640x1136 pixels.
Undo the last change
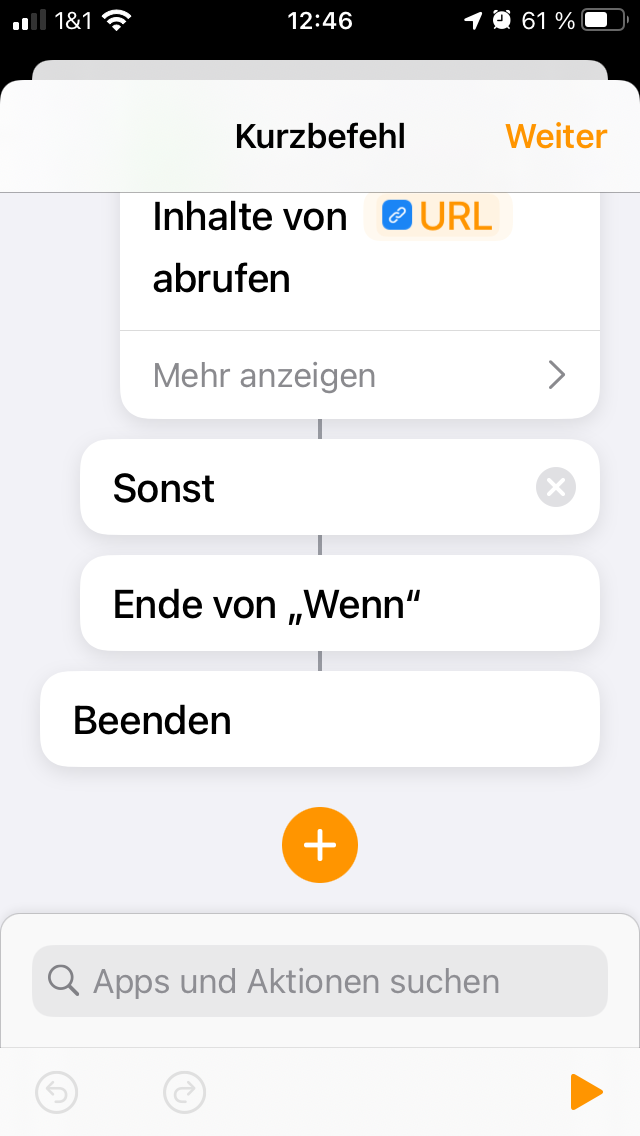[x=56, y=1093]
